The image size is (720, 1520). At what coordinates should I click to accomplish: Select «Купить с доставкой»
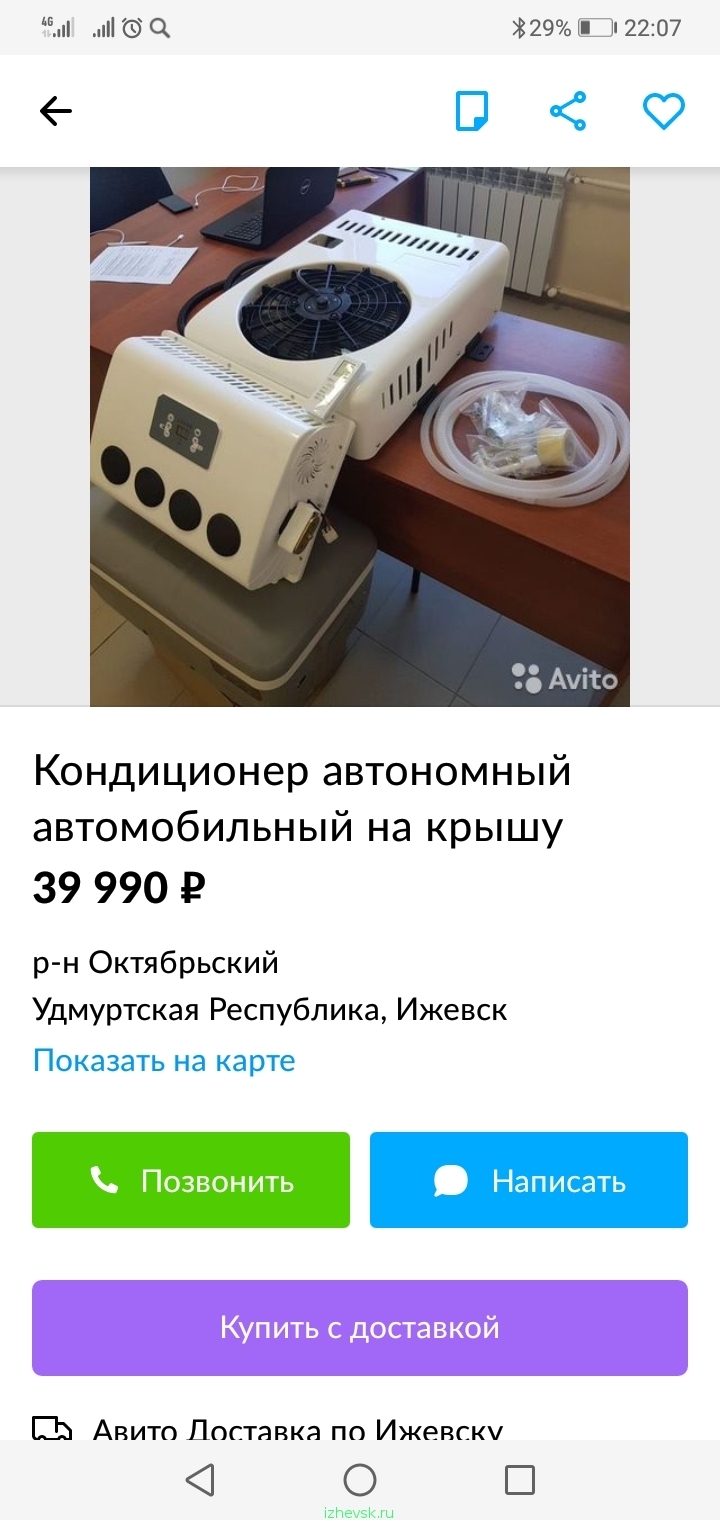[360, 1328]
